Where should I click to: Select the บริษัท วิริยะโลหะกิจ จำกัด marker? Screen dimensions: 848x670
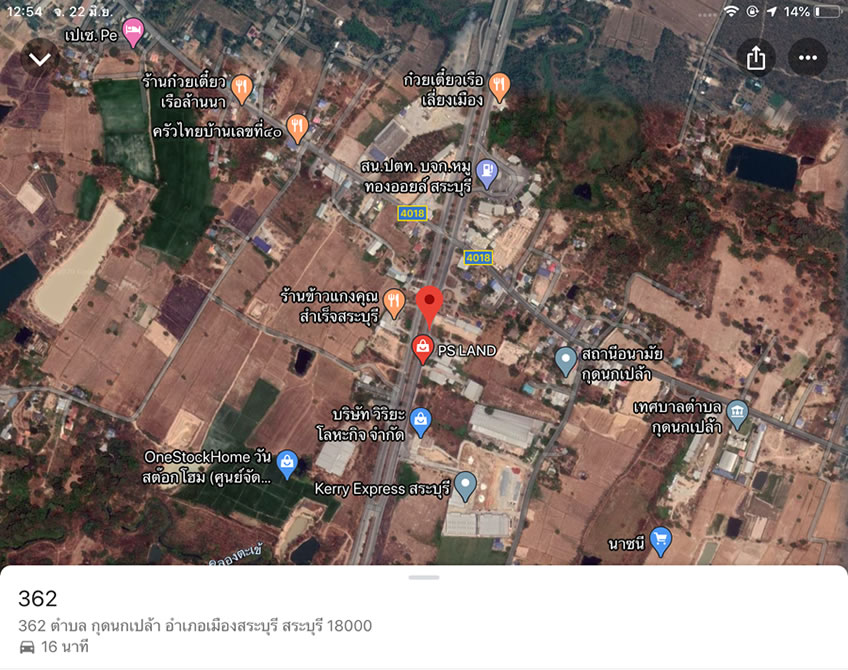click(x=421, y=421)
